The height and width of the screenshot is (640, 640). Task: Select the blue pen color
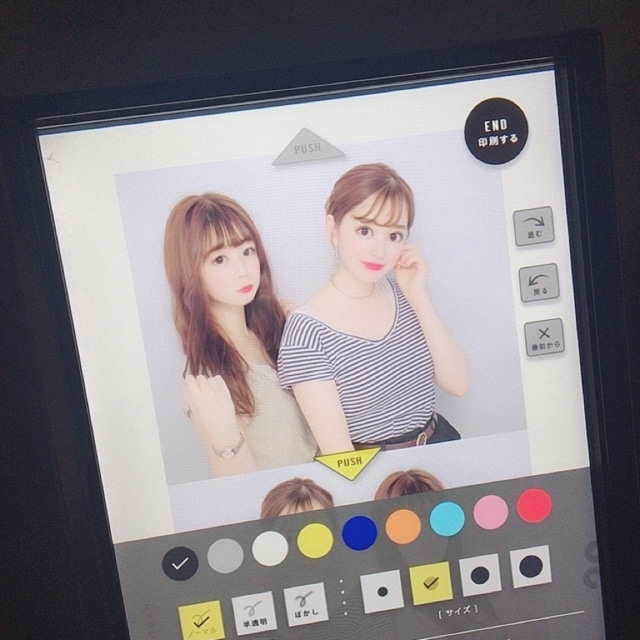tap(359, 533)
